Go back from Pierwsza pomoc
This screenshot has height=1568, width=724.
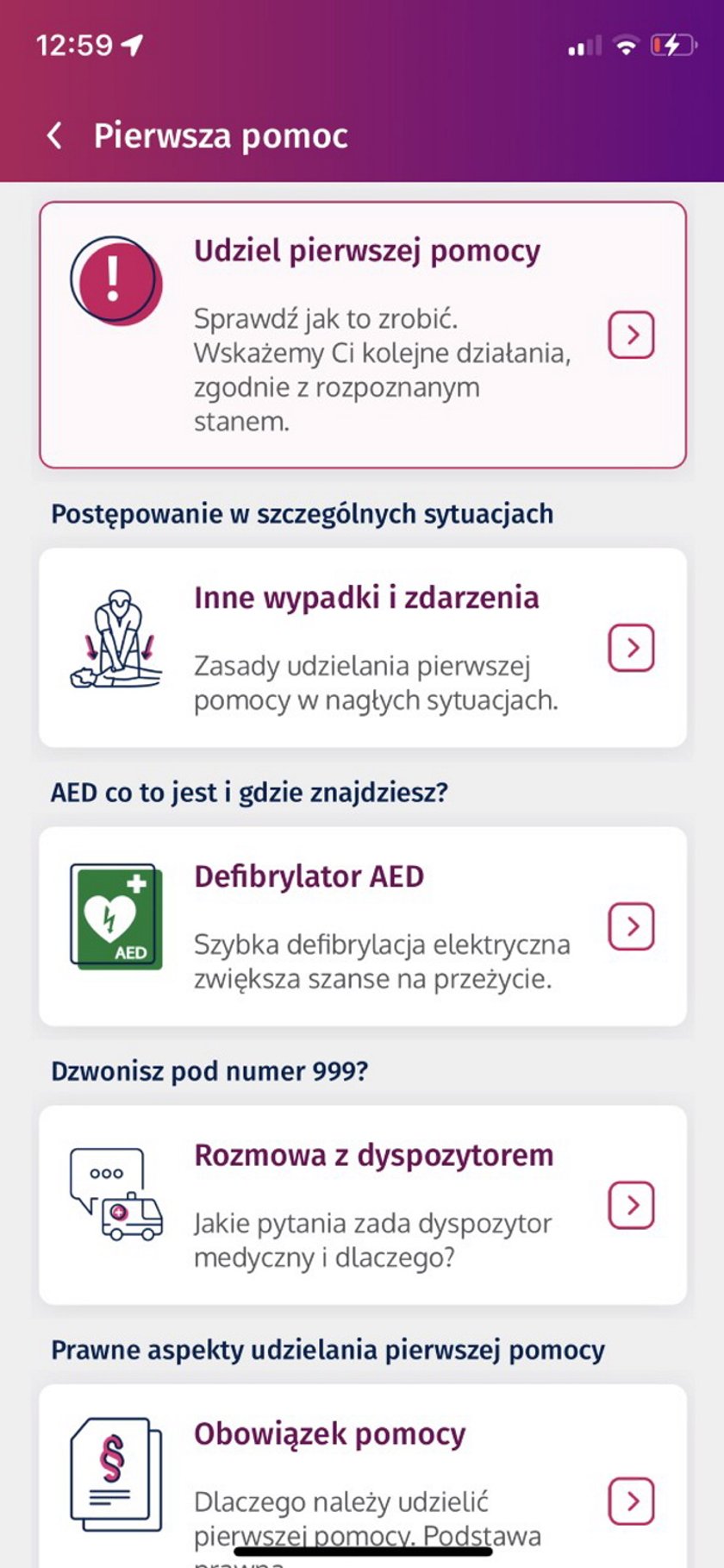54,135
